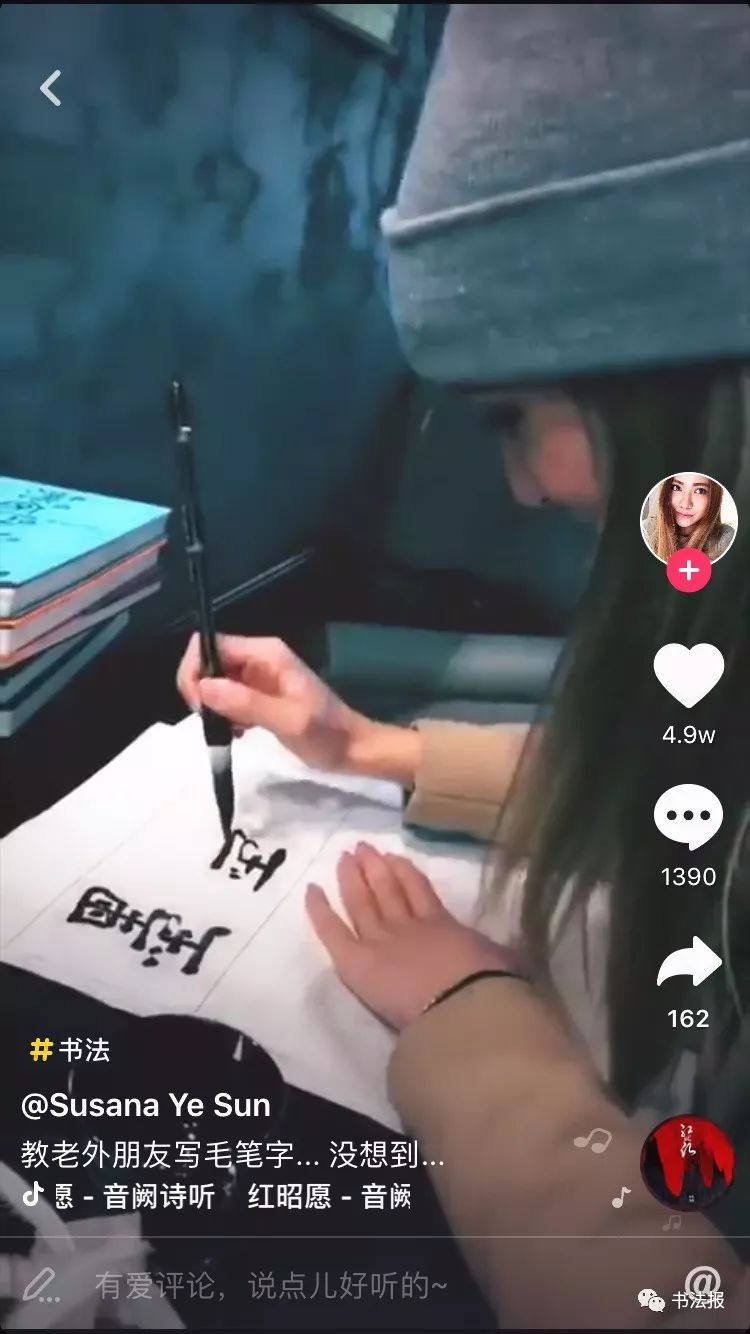
Task: Write a comment in the 有爱评论 field
Action: (270, 1286)
